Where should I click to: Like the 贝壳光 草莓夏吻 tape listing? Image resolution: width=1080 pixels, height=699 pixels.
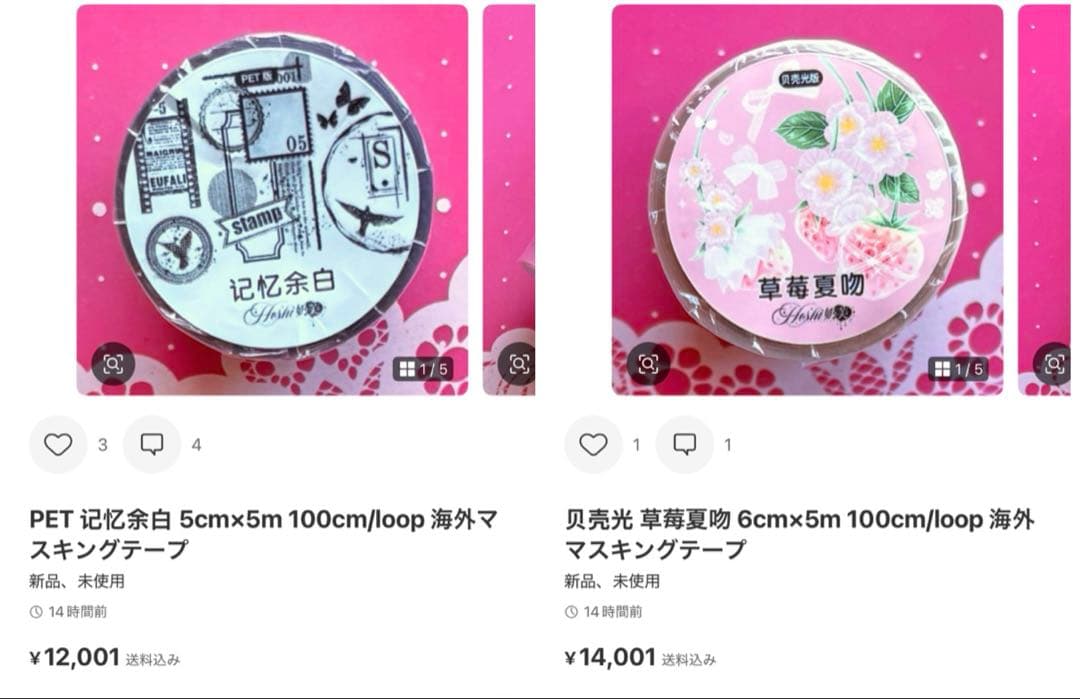click(x=593, y=444)
